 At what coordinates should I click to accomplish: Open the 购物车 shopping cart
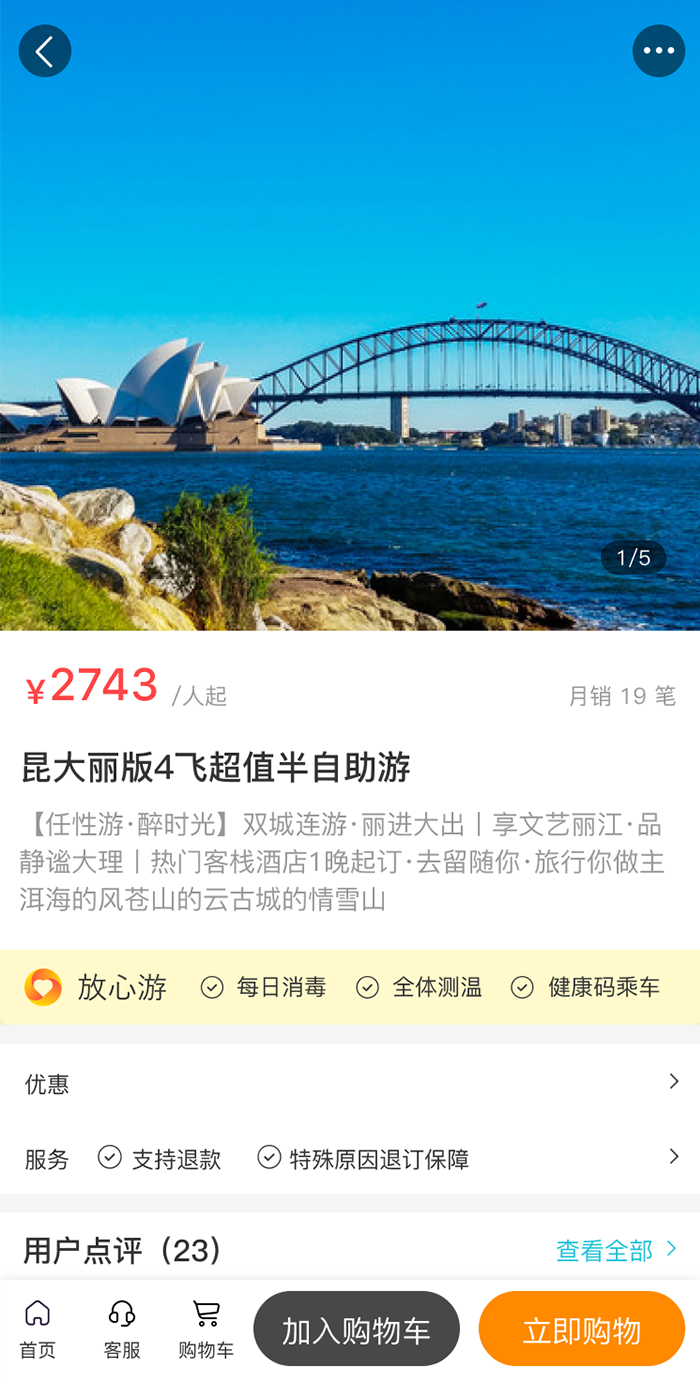[x=206, y=1330]
